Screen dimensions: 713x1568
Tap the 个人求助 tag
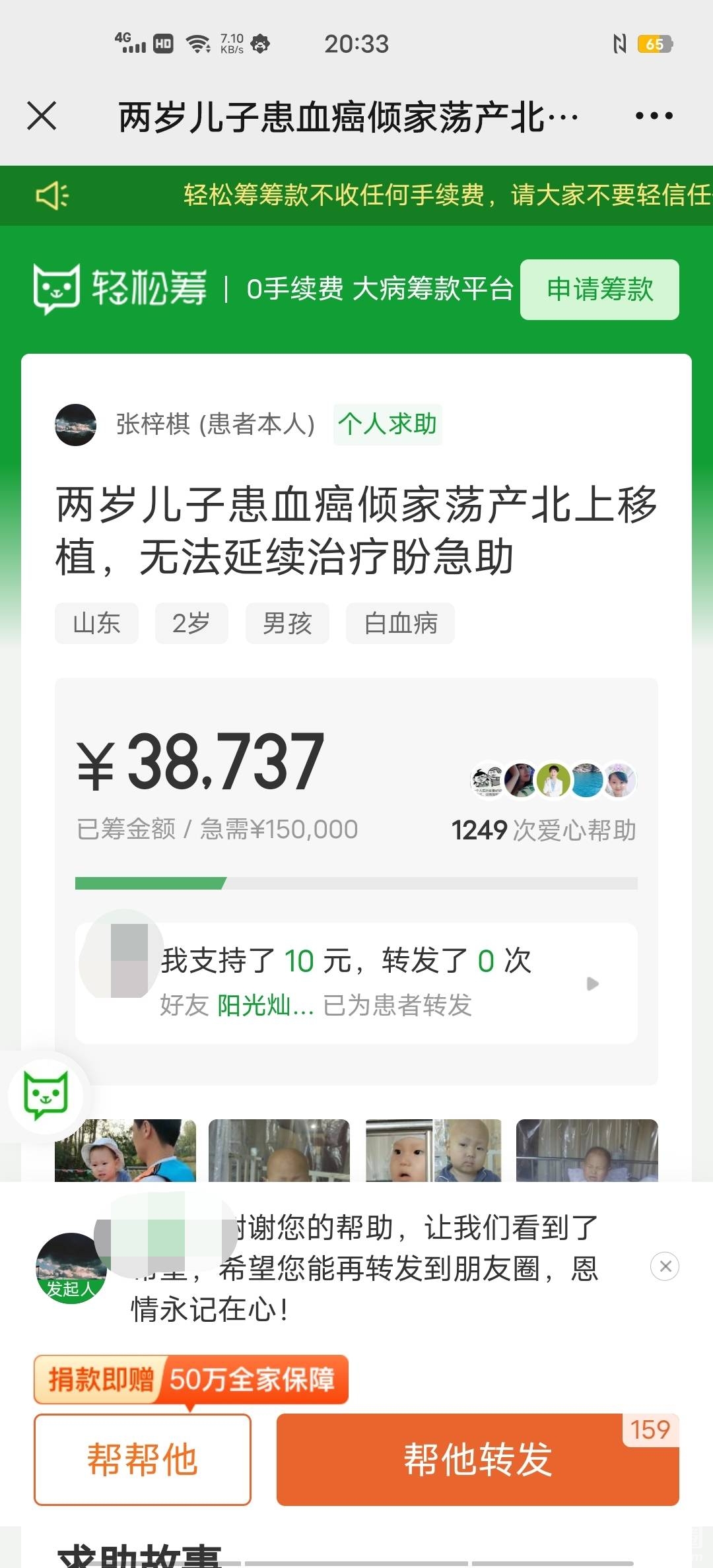pyautogui.click(x=388, y=424)
